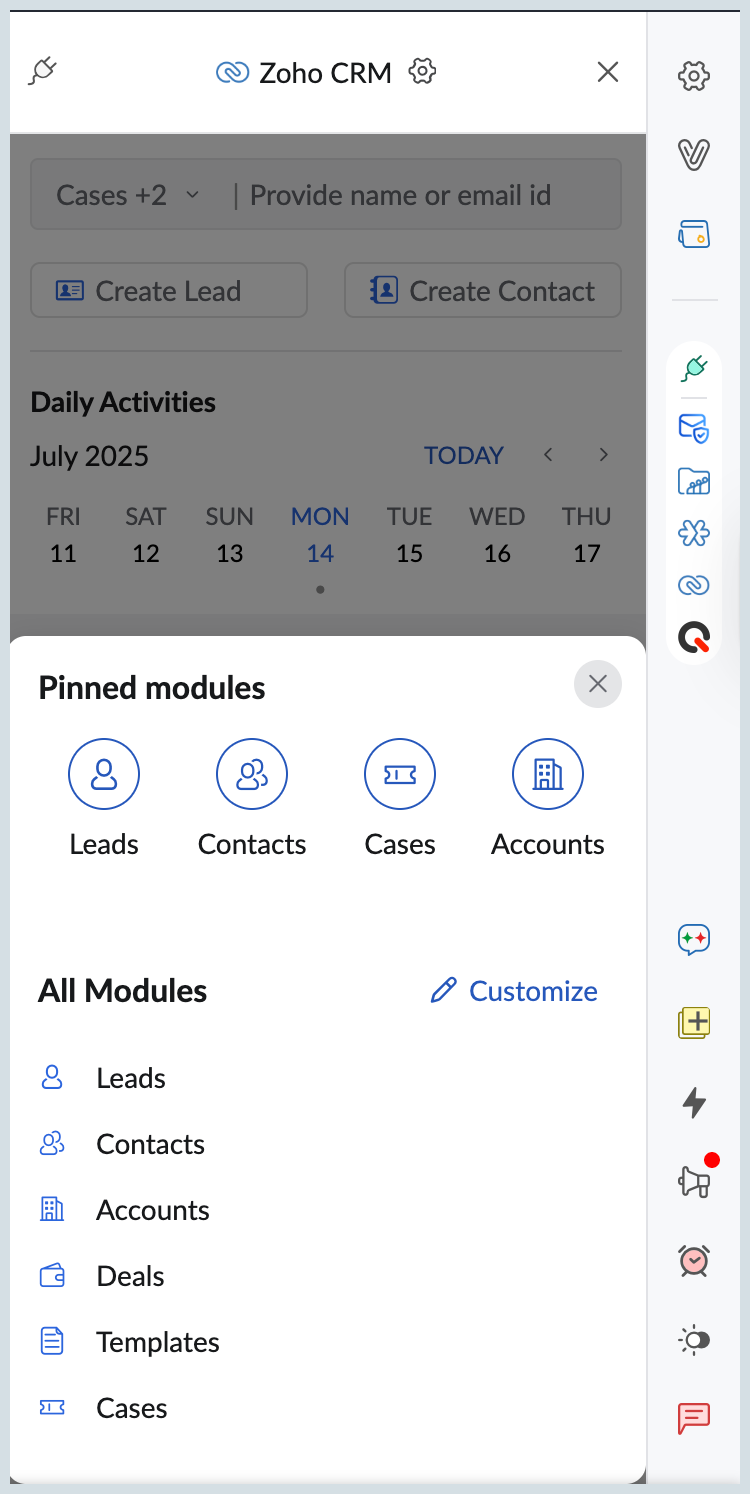
Task: Toggle the light and dark mode switch
Action: point(694,1340)
